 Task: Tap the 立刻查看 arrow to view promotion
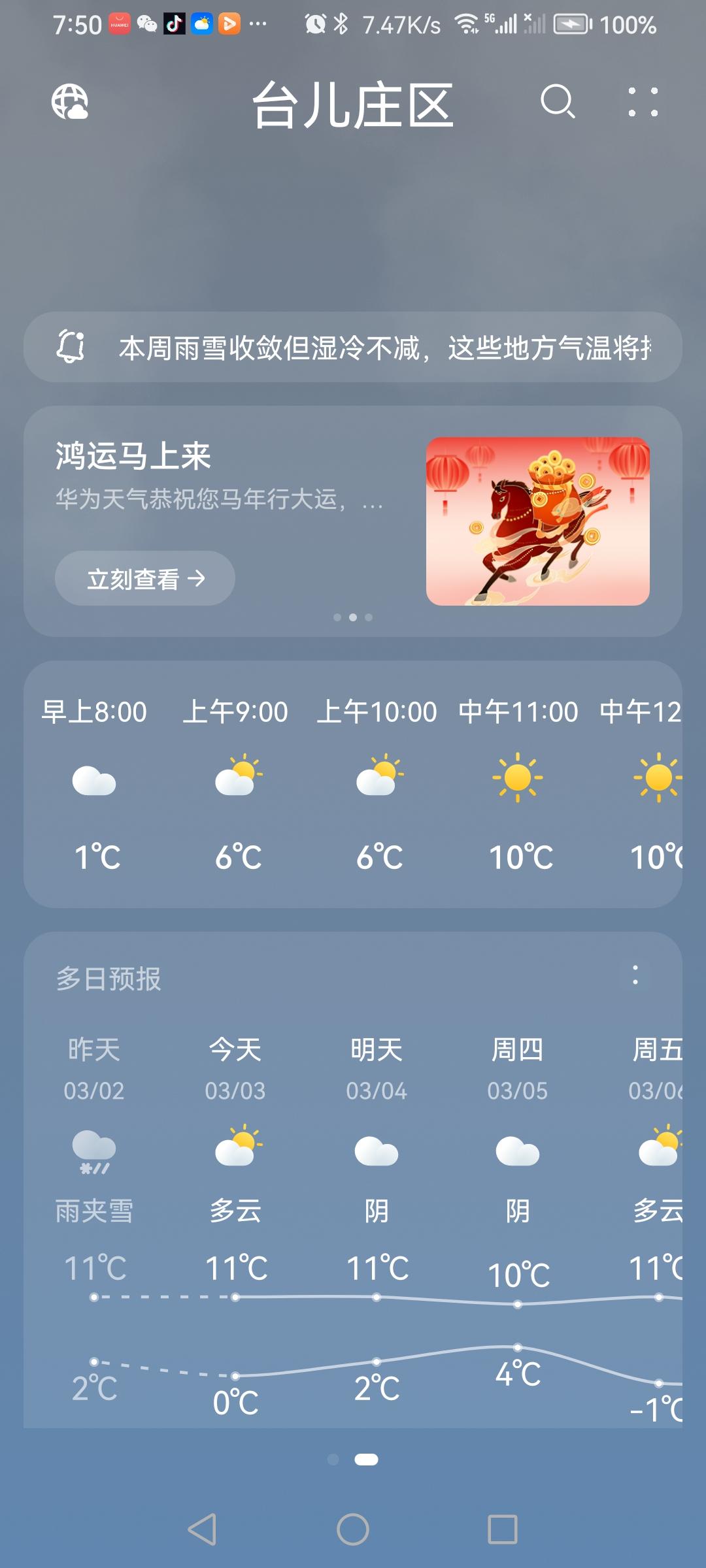pos(196,579)
